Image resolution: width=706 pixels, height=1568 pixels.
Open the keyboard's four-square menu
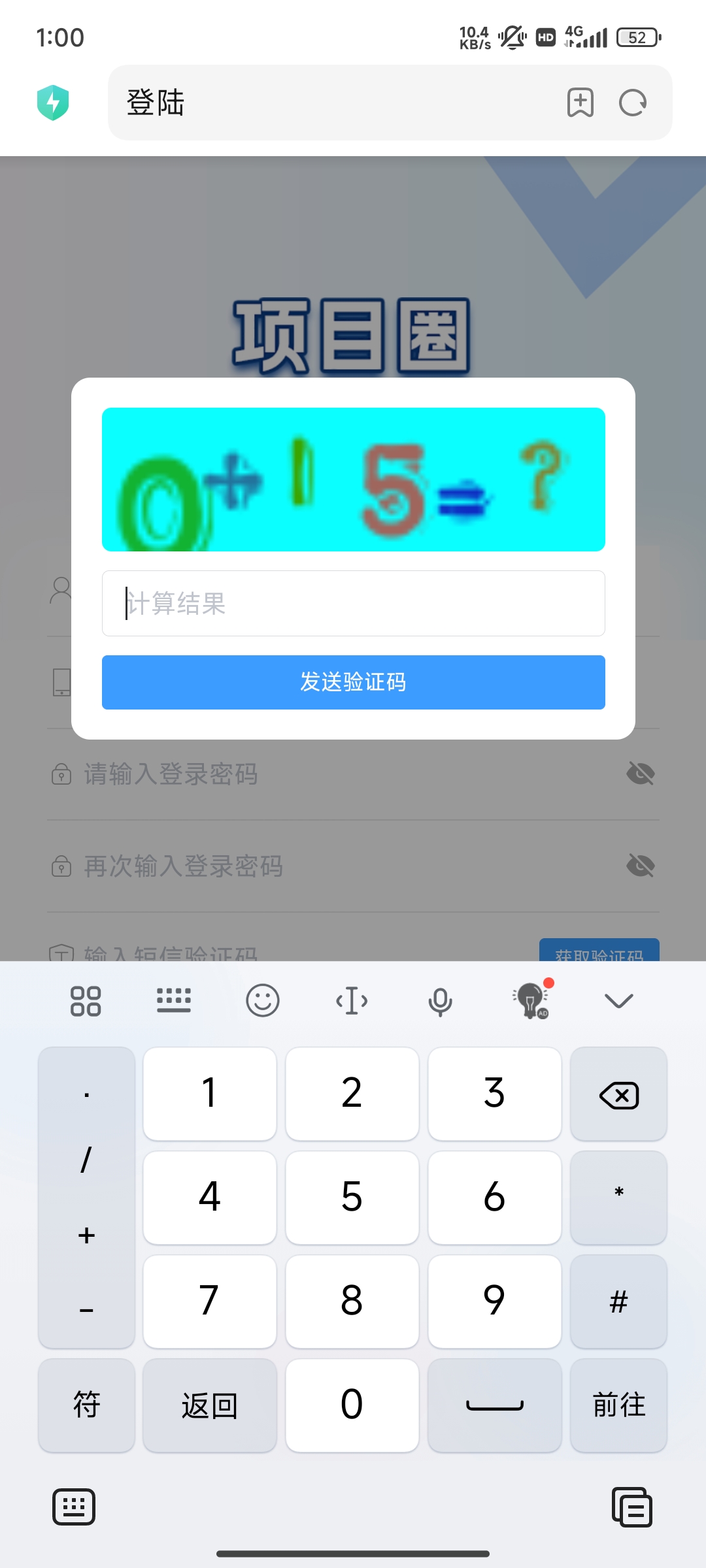click(86, 1001)
